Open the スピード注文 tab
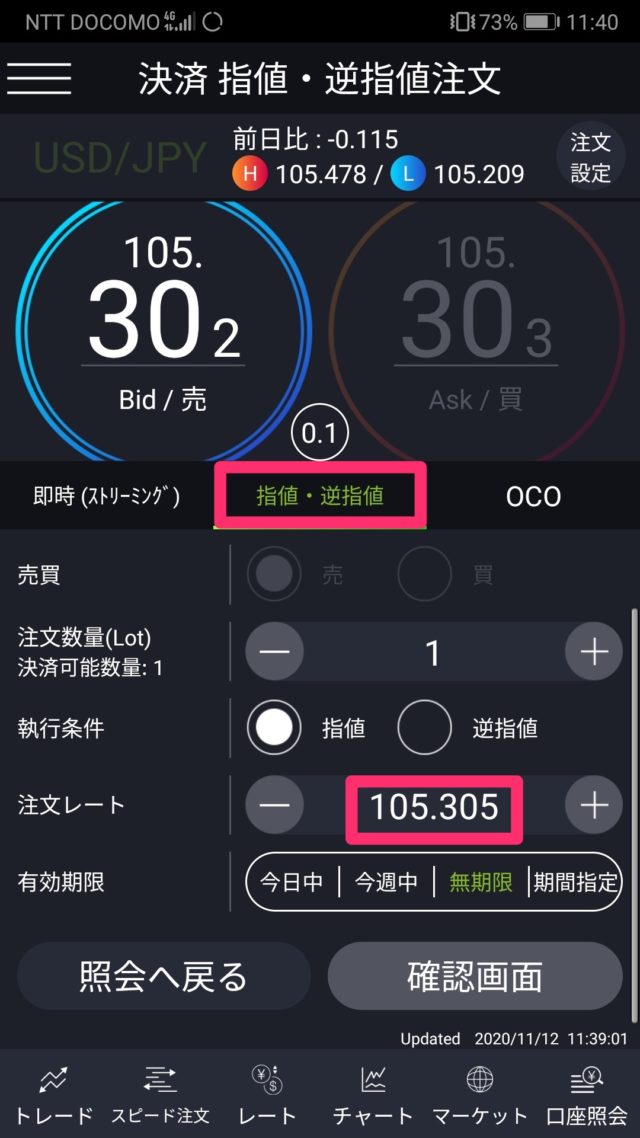 point(160,1095)
